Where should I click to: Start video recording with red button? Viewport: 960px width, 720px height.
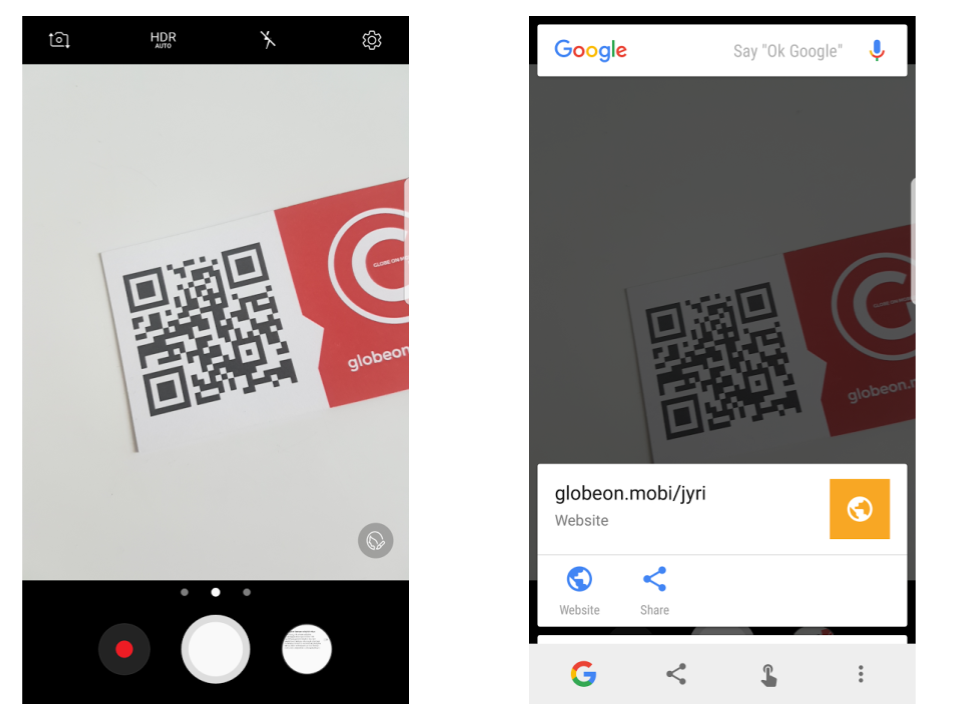tap(124, 649)
